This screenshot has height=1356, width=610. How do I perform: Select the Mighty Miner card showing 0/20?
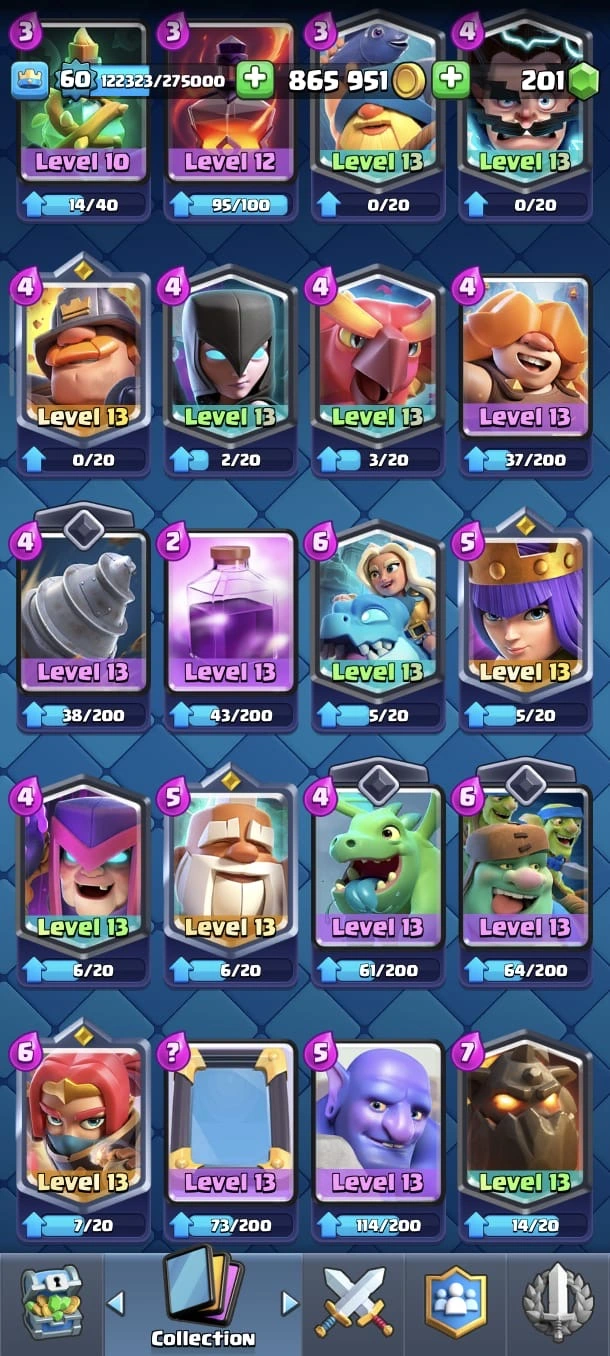coord(83,355)
